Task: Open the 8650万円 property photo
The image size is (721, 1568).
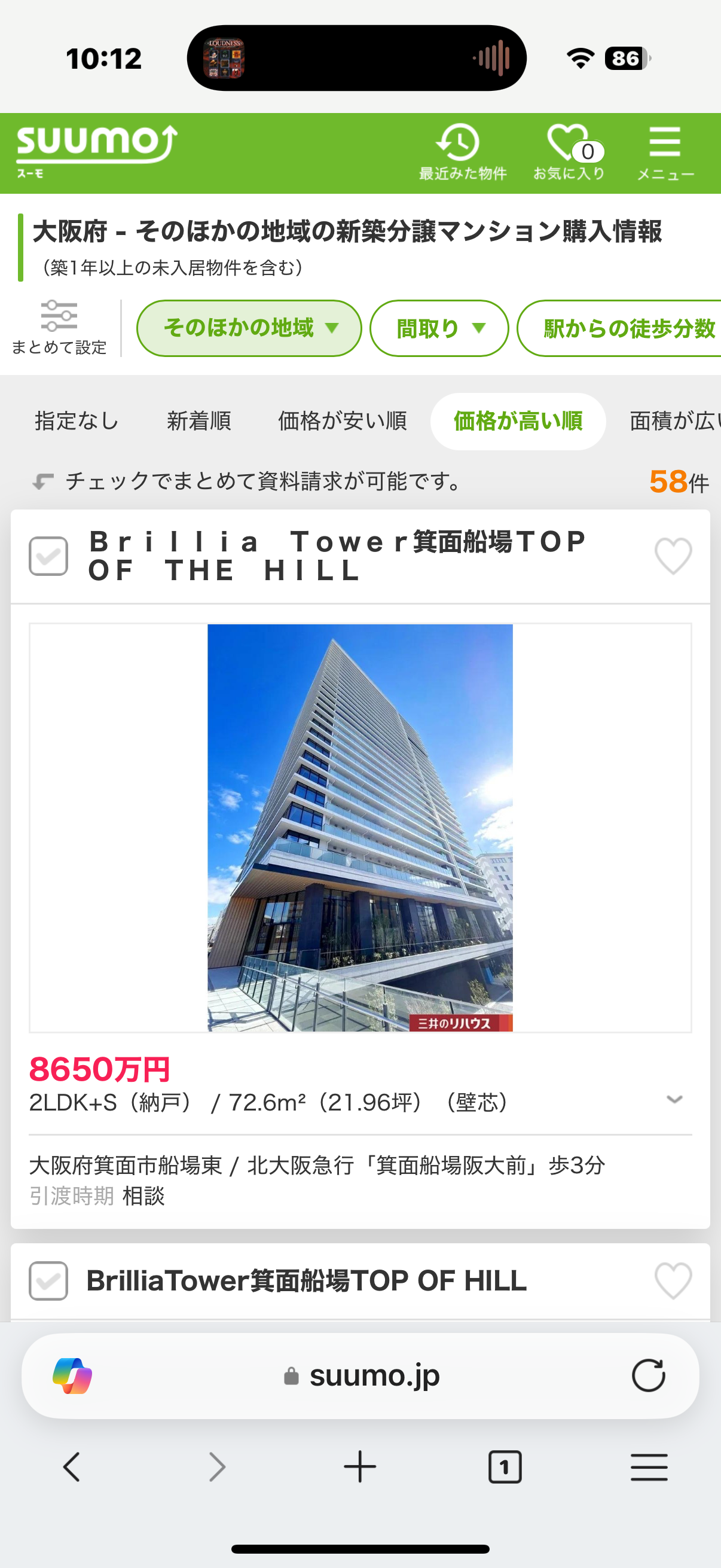Action: (x=359, y=827)
